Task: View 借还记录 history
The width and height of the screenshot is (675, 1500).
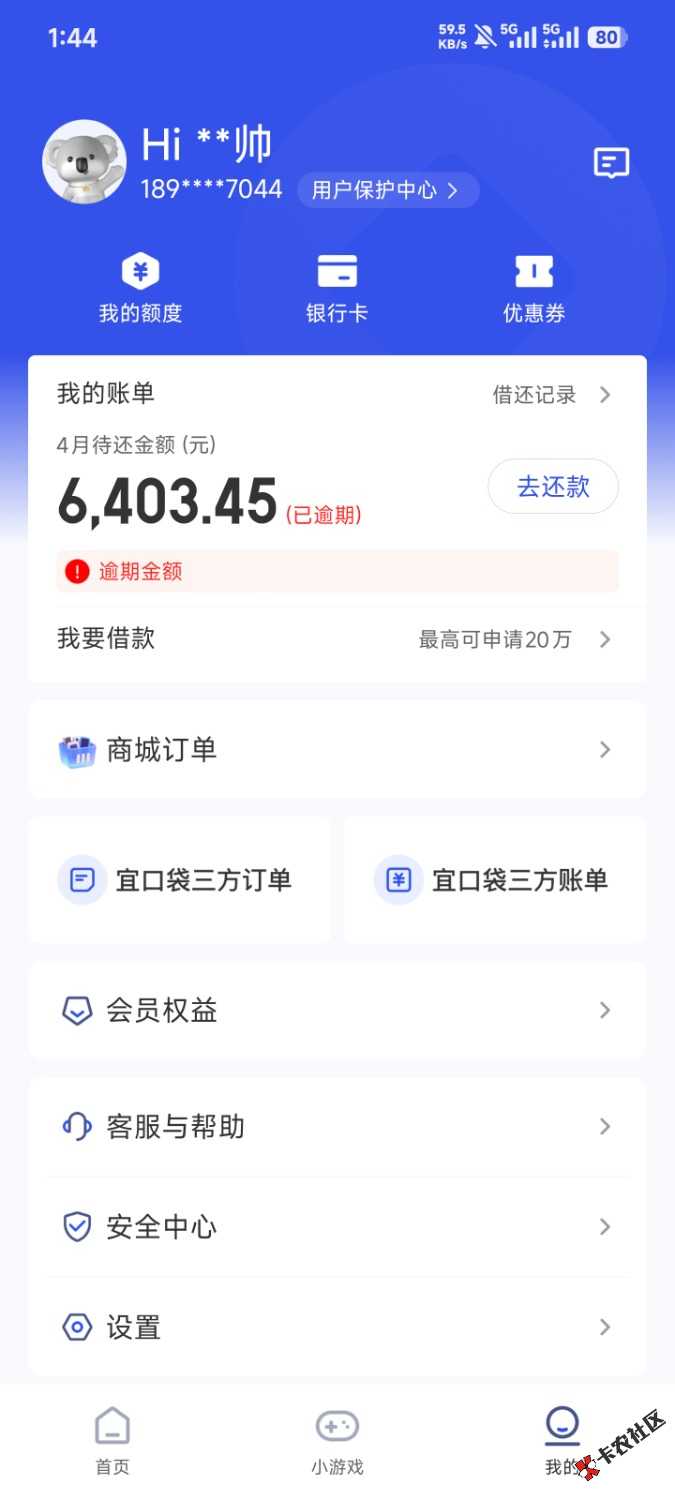Action: point(551,395)
